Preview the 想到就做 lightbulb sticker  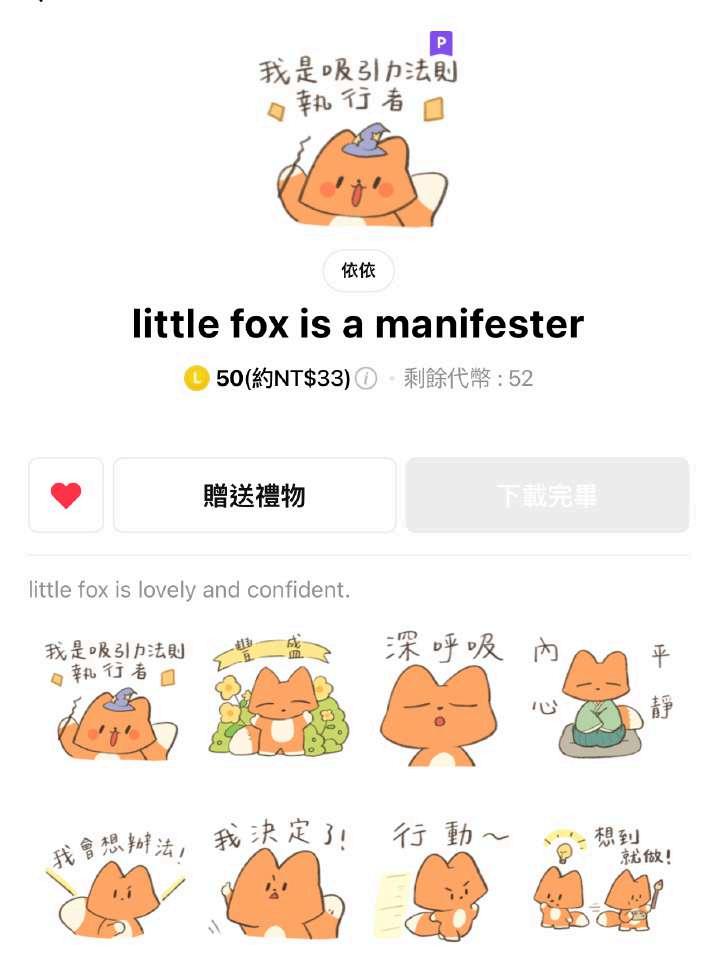(602, 875)
